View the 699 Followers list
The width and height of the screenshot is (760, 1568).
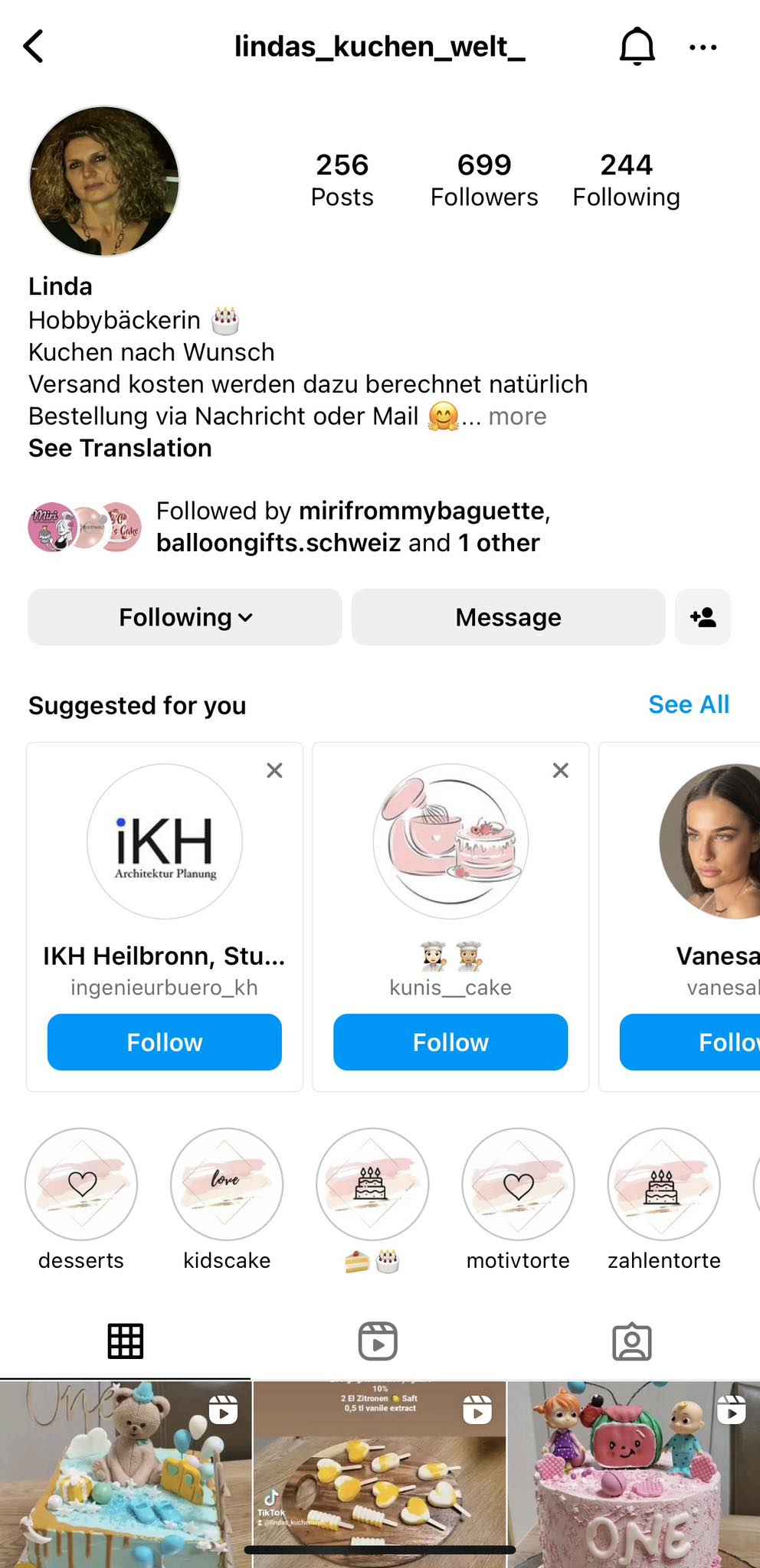point(483,180)
